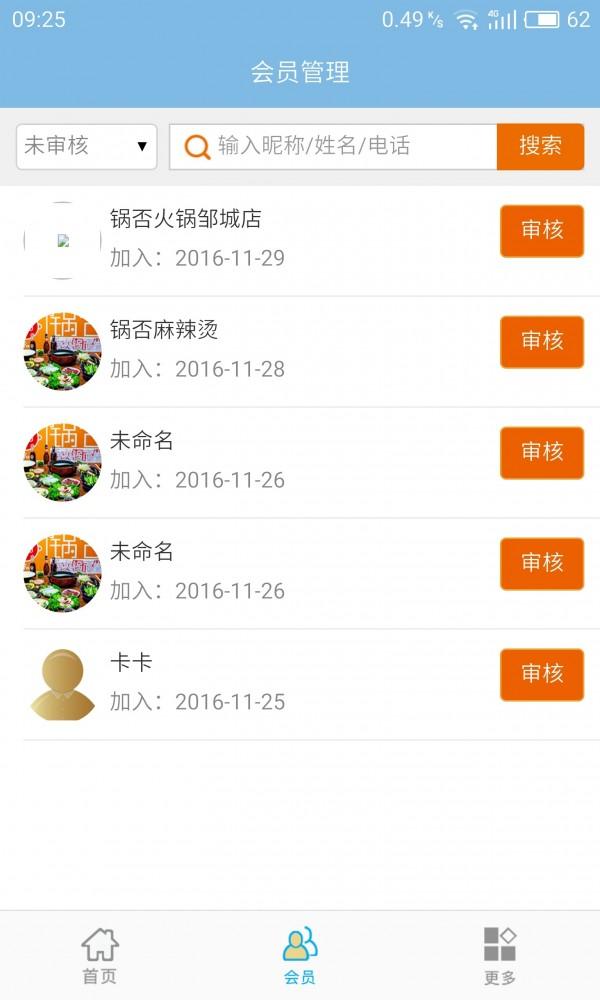Approve member 锅否麻辣烫 via 审核

tap(542, 342)
